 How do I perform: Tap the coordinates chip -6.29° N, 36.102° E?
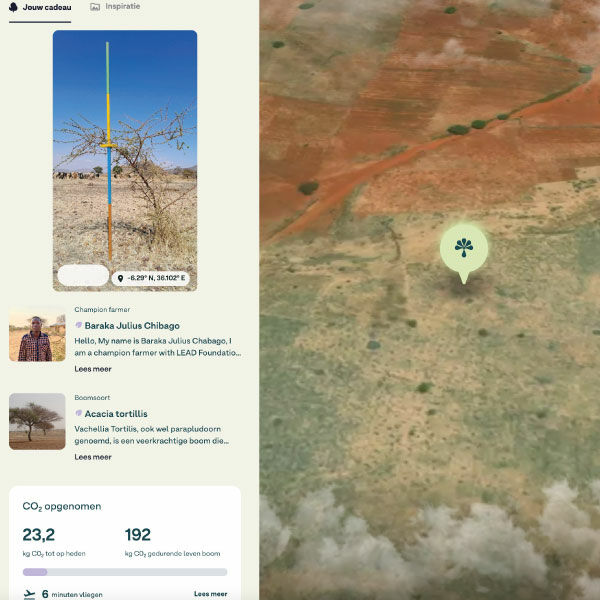click(152, 278)
